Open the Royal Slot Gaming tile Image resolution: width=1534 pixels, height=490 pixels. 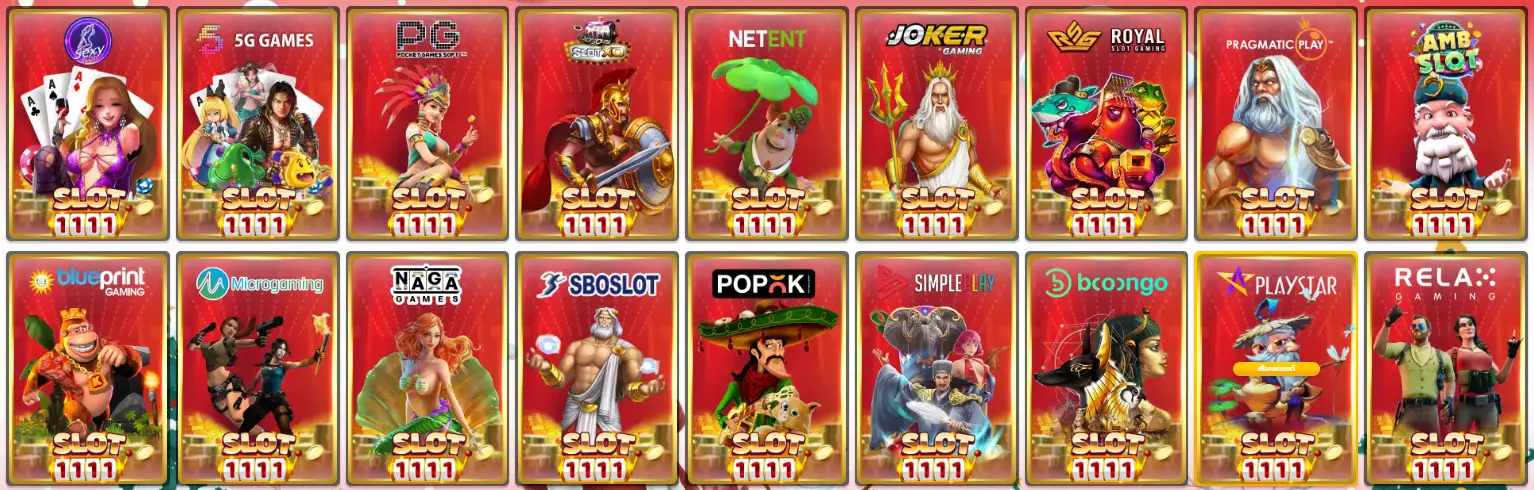pos(1106,124)
